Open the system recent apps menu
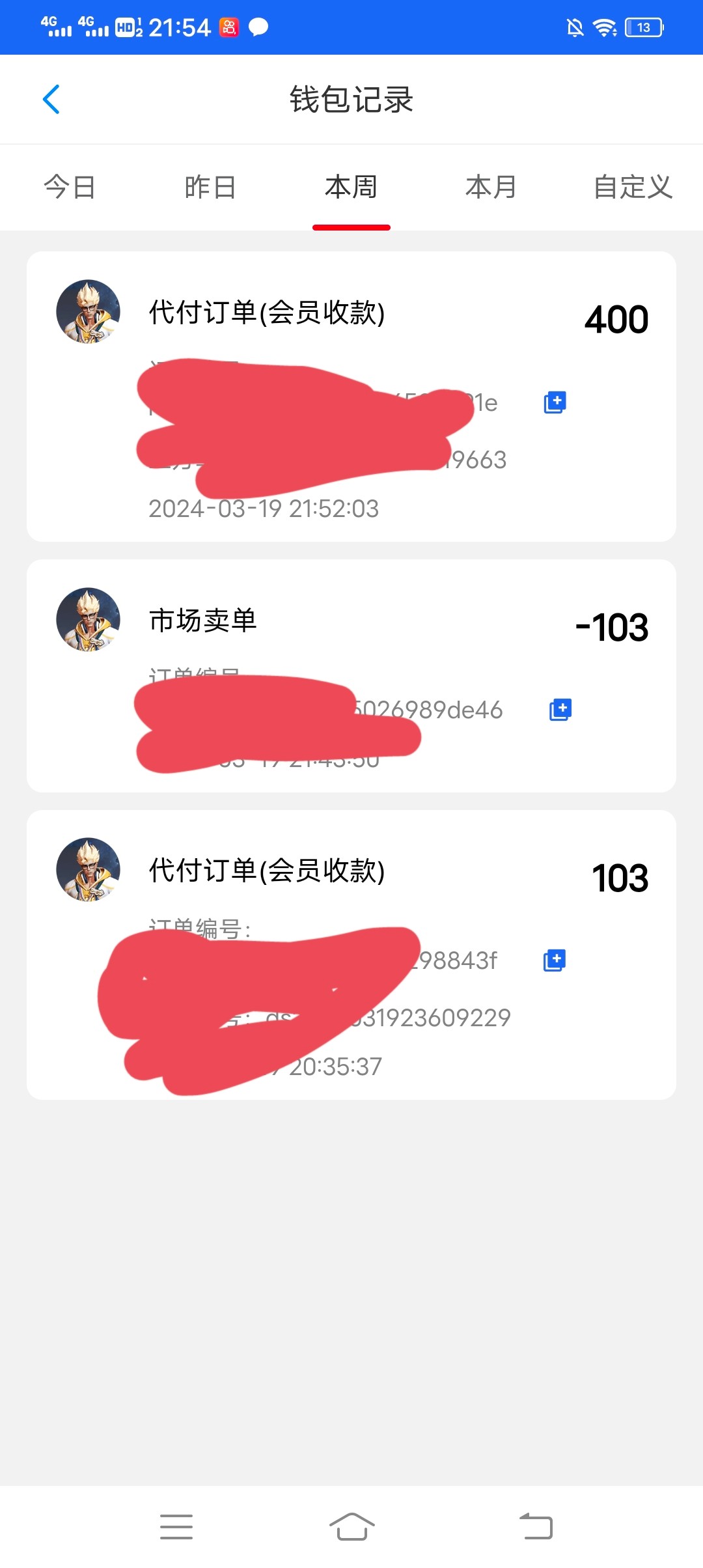Screen dimensions: 703x1568 176,1527
